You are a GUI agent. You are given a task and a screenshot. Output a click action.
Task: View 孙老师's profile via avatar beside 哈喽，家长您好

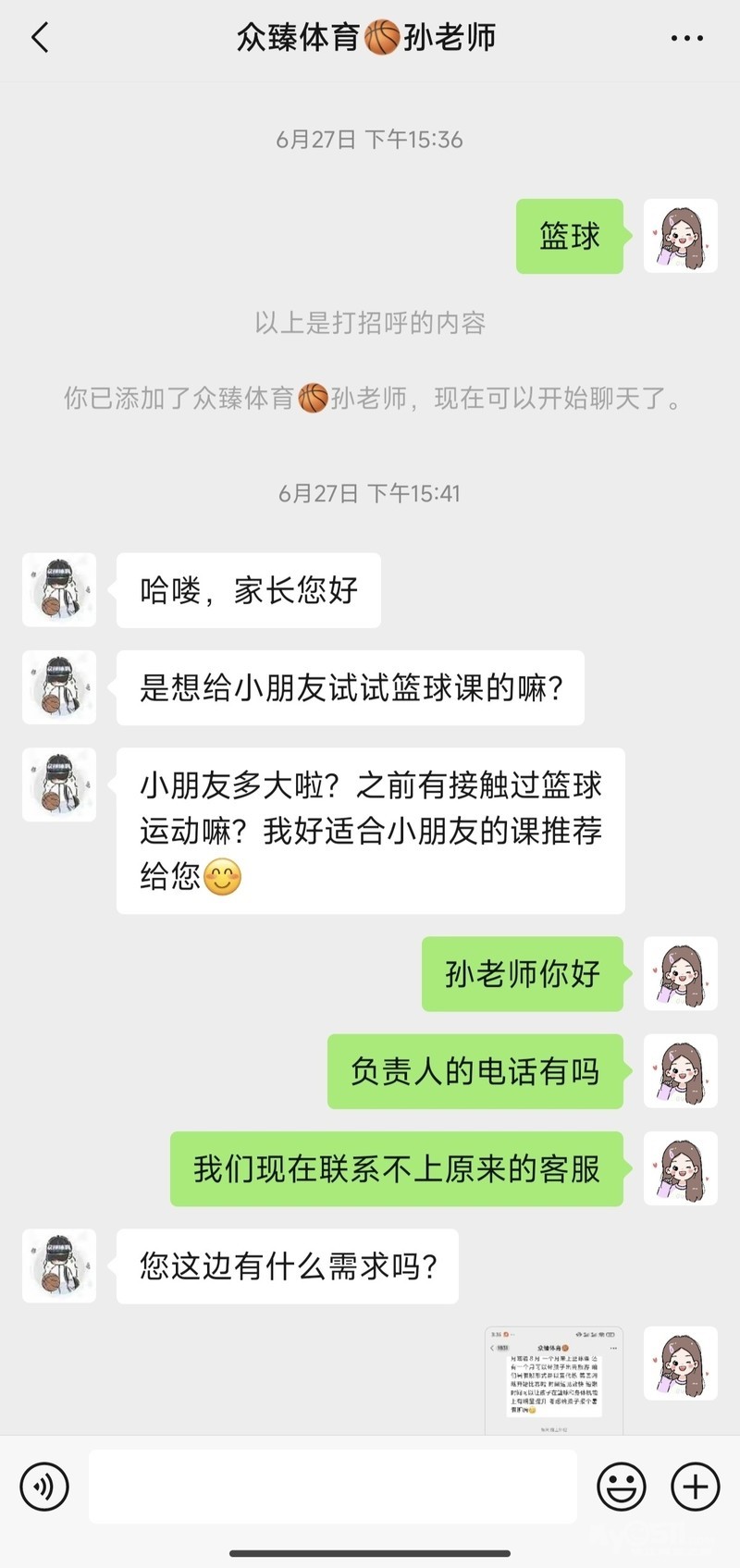tap(59, 590)
